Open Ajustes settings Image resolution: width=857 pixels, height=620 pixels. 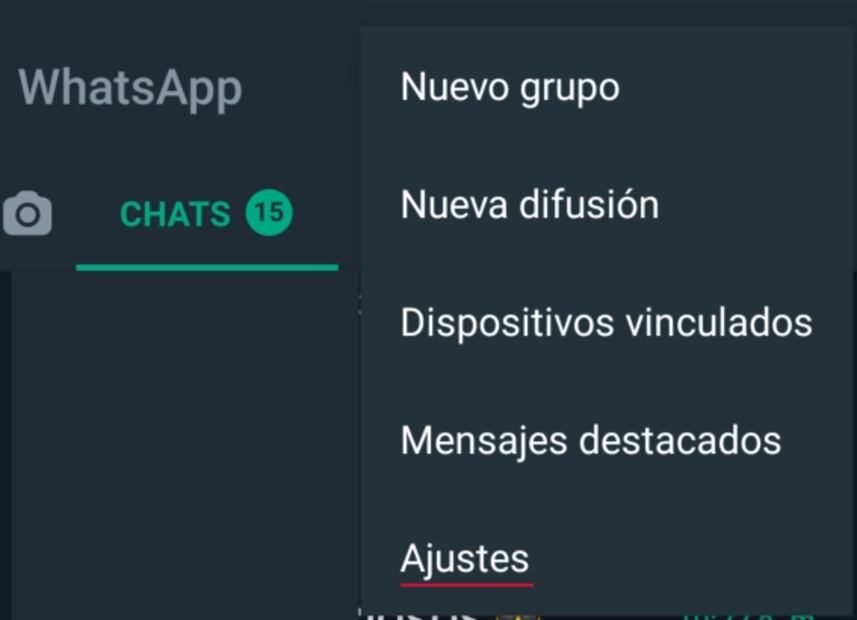(x=465, y=558)
